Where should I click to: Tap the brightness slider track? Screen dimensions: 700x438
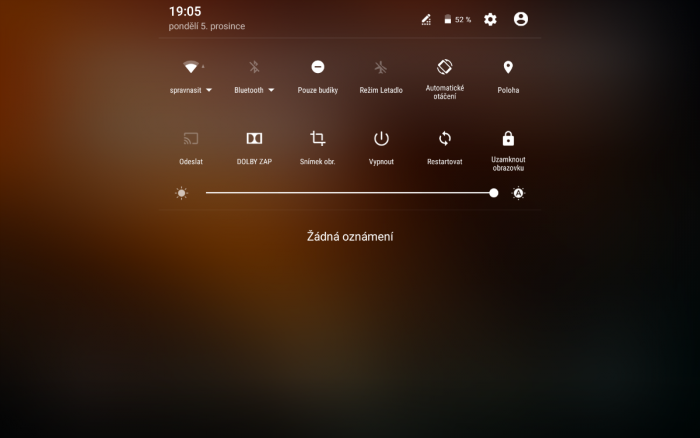350,193
